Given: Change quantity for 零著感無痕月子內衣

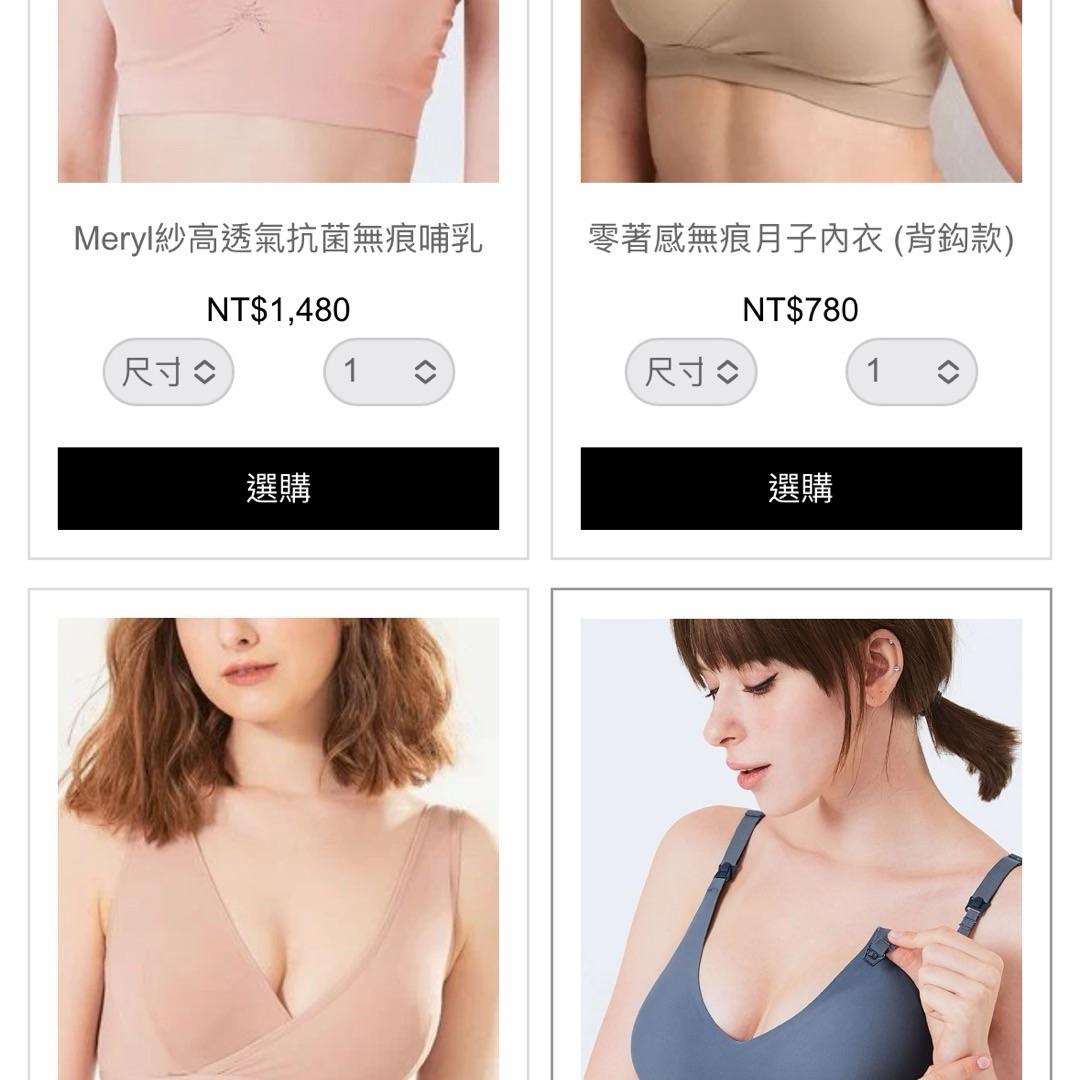Looking at the screenshot, I should point(911,372).
